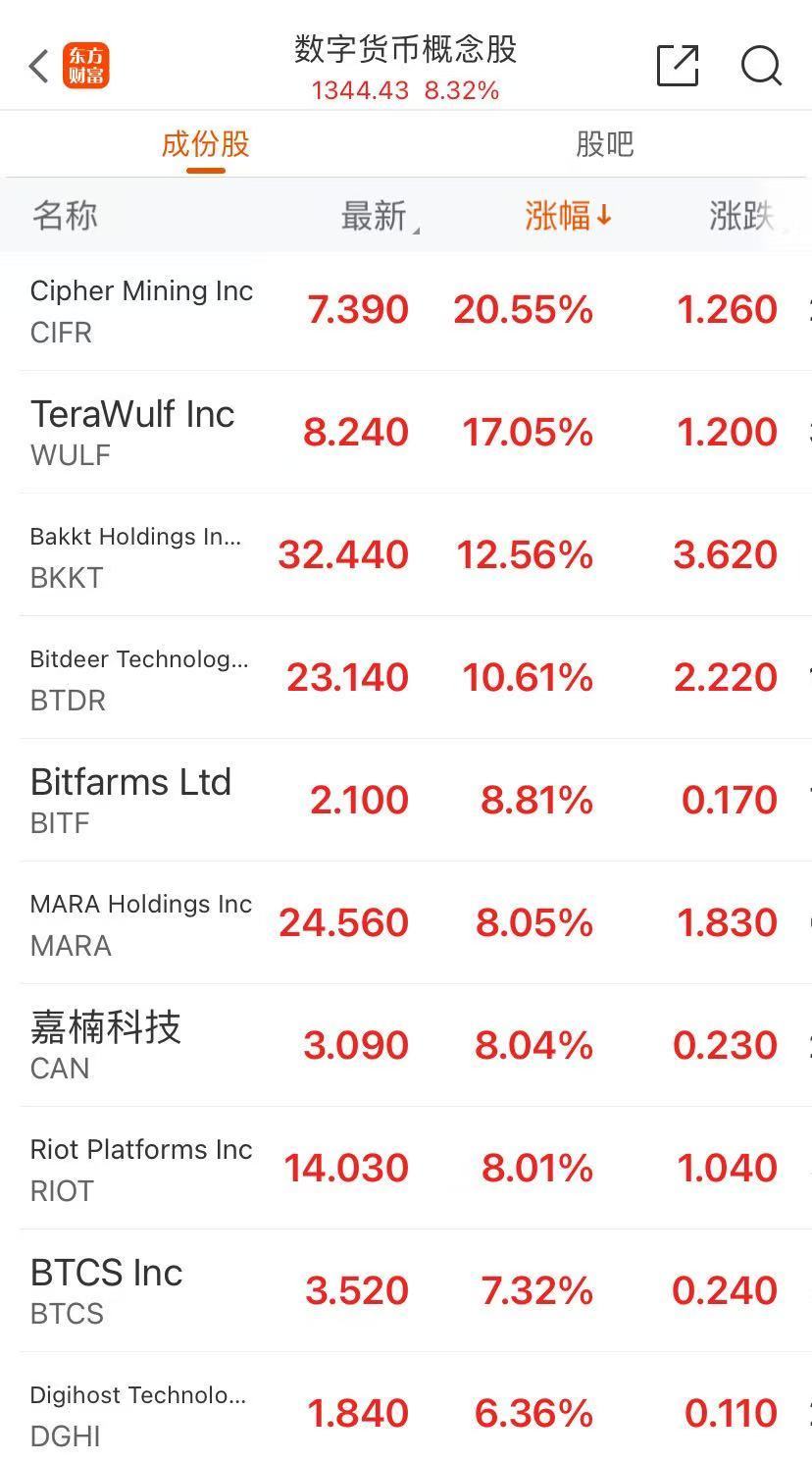Tap the share/forward icon
Image resolution: width=812 pixels, height=1463 pixels.
click(x=677, y=65)
